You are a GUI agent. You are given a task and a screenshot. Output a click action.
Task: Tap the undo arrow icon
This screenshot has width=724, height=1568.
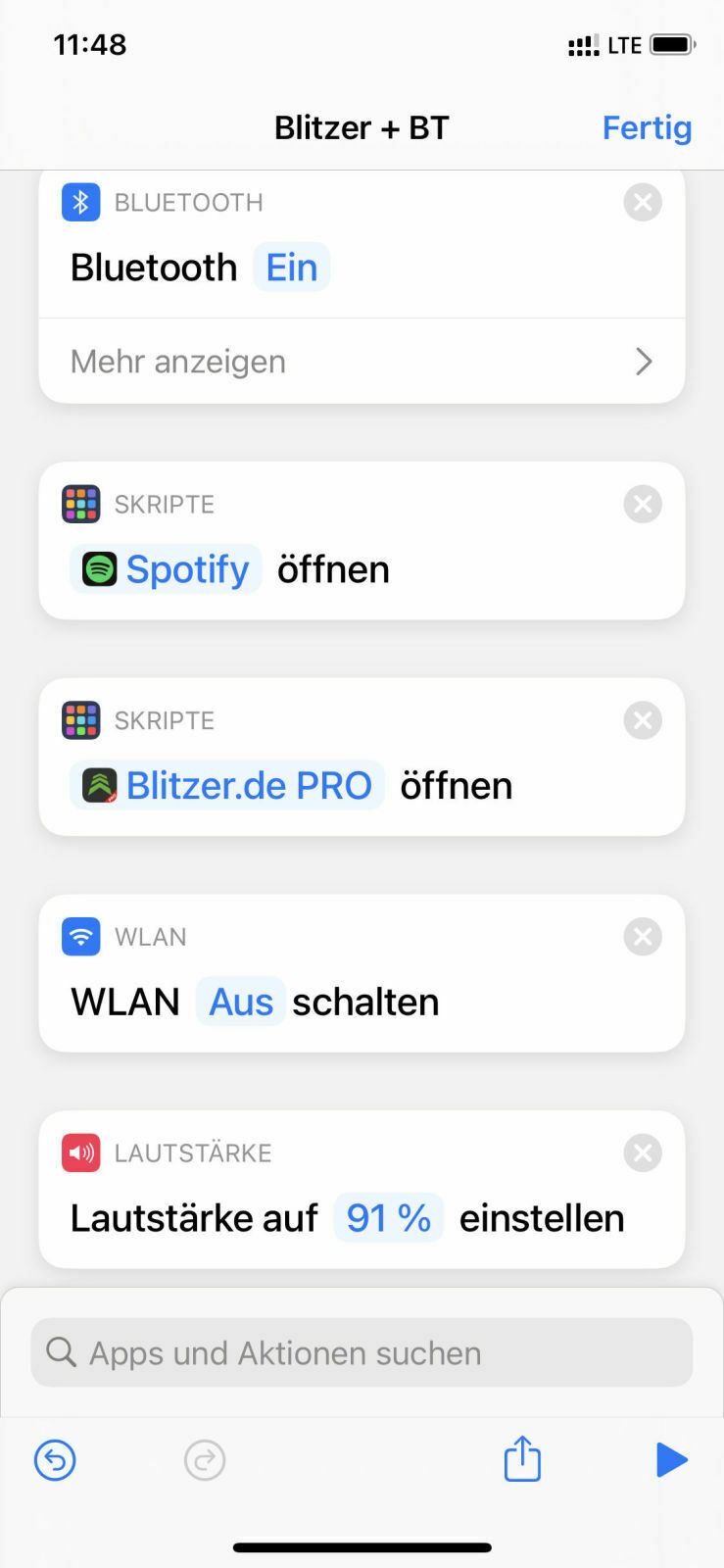click(x=55, y=1459)
